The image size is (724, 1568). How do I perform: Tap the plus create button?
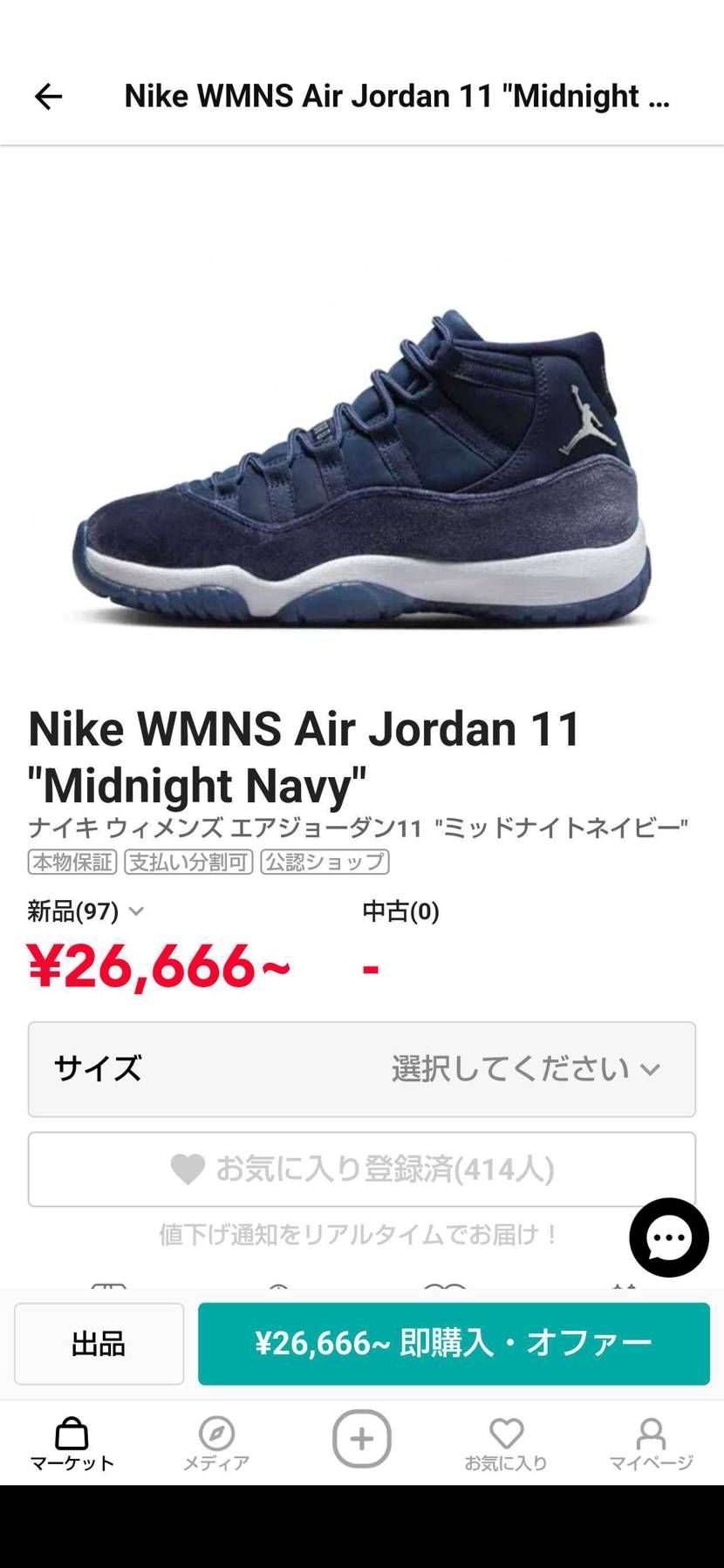pyautogui.click(x=361, y=1439)
